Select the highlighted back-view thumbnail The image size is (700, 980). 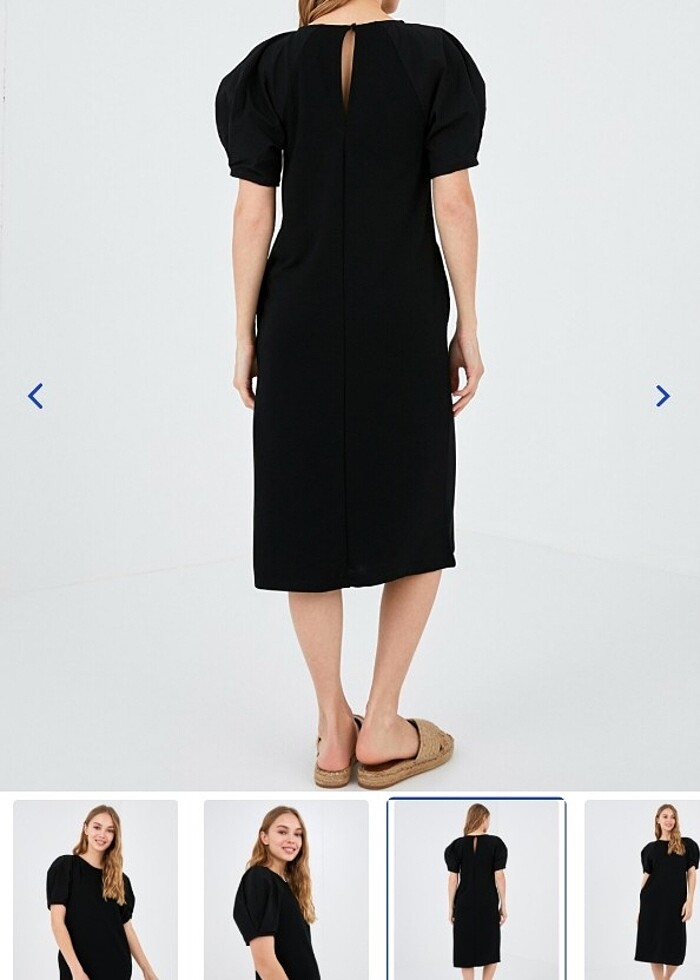[476, 889]
